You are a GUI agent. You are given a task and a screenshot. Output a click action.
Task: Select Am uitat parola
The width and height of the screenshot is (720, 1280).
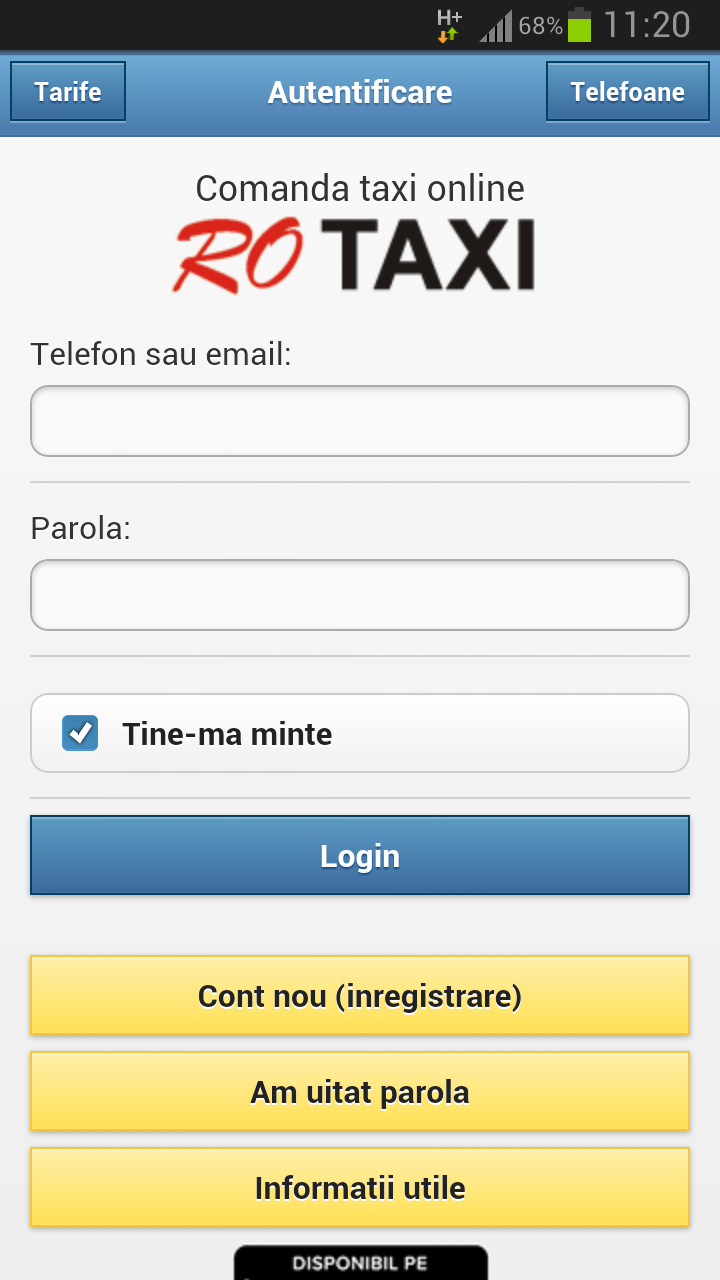coord(360,1091)
